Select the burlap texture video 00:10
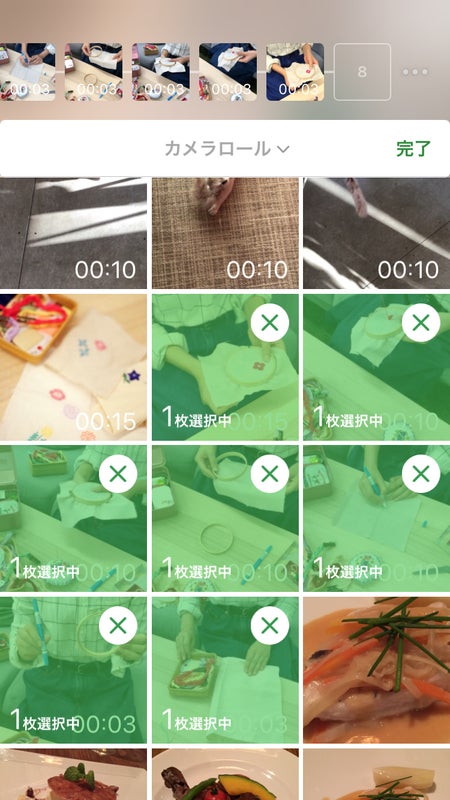This screenshot has height=800, width=450. tap(225, 233)
